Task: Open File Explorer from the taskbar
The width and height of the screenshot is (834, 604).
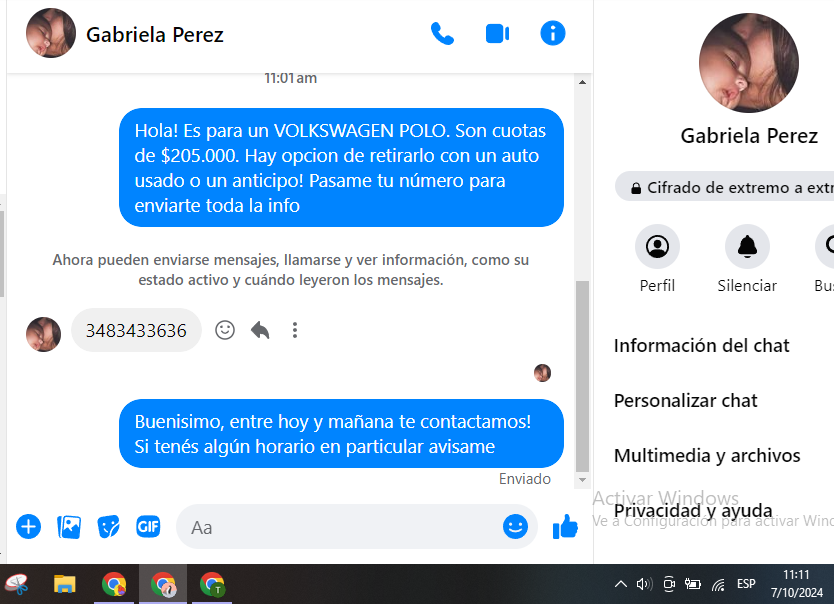Action: pyautogui.click(x=65, y=584)
